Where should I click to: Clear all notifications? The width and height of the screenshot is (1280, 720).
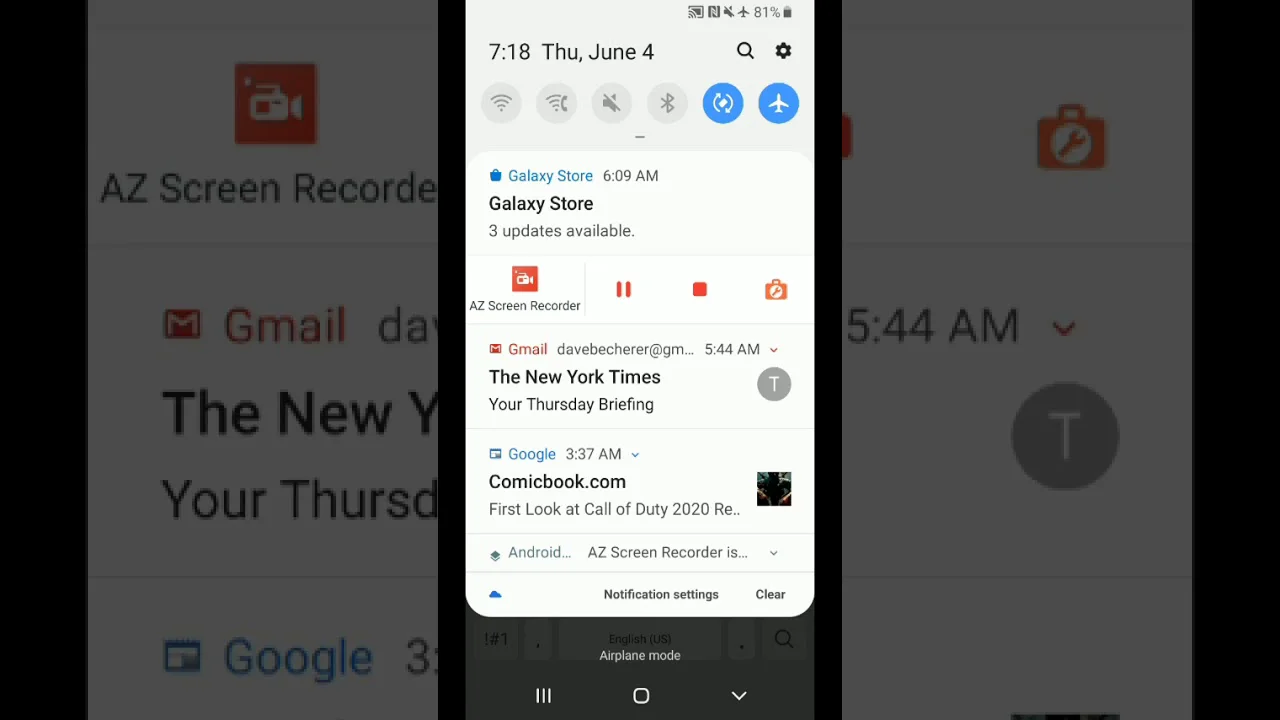pyautogui.click(x=770, y=594)
